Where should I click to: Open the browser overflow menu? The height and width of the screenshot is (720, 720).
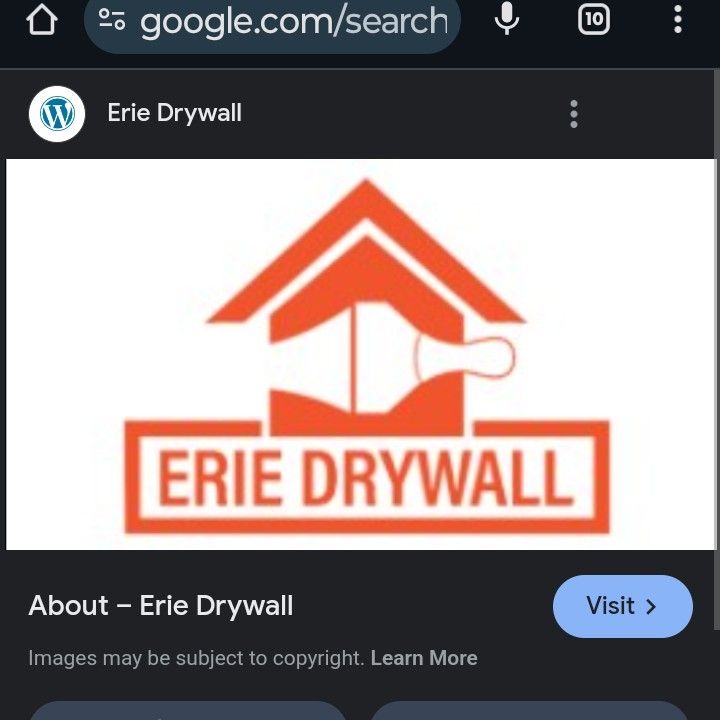[x=679, y=19]
